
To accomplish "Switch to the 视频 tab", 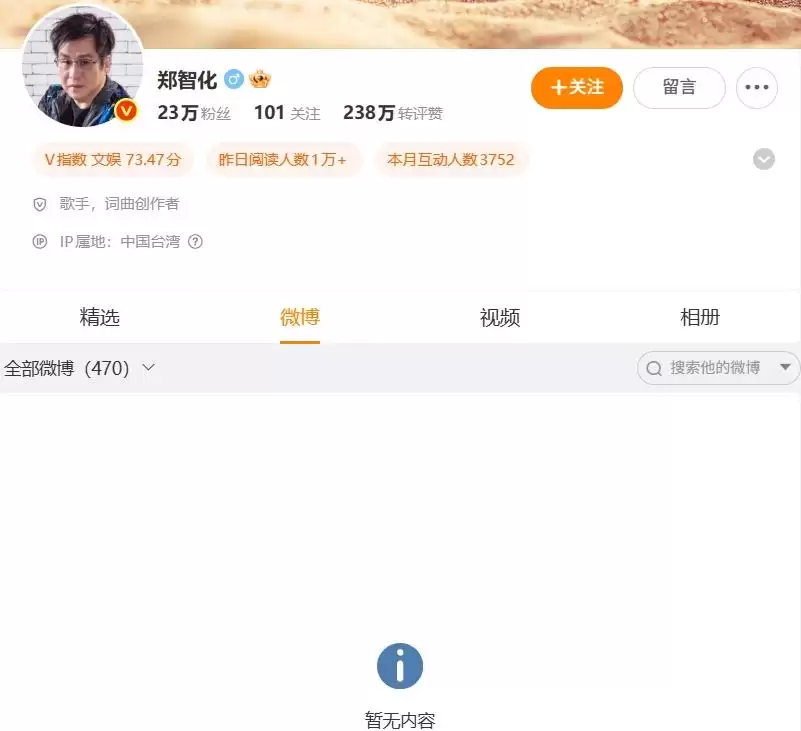I will (500, 318).
